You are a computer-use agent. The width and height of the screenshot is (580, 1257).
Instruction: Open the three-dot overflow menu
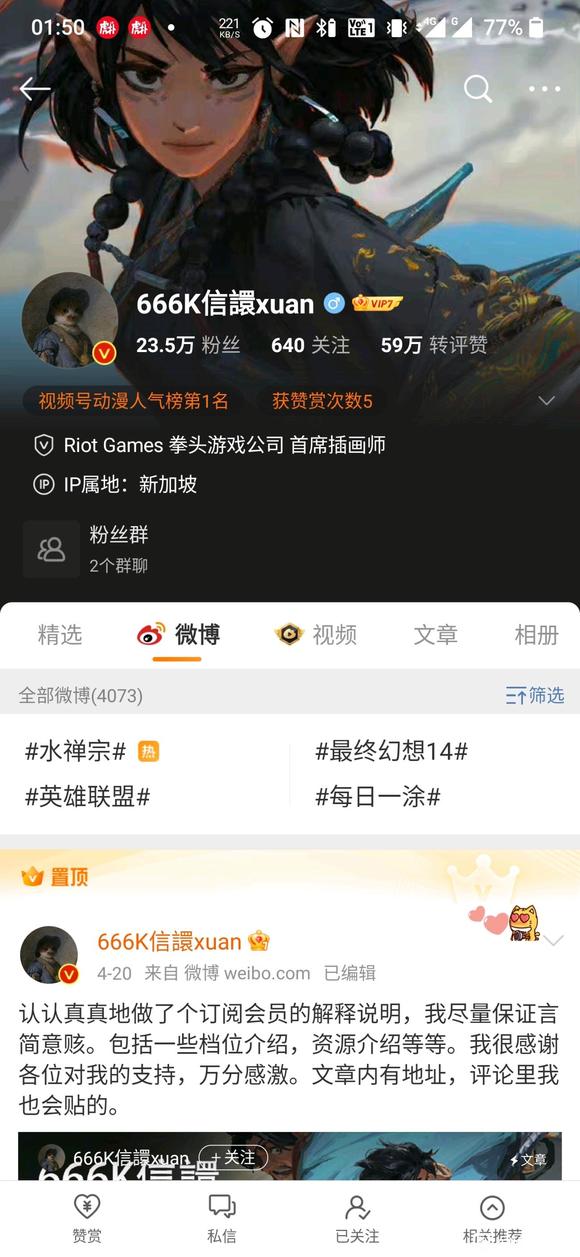click(545, 89)
